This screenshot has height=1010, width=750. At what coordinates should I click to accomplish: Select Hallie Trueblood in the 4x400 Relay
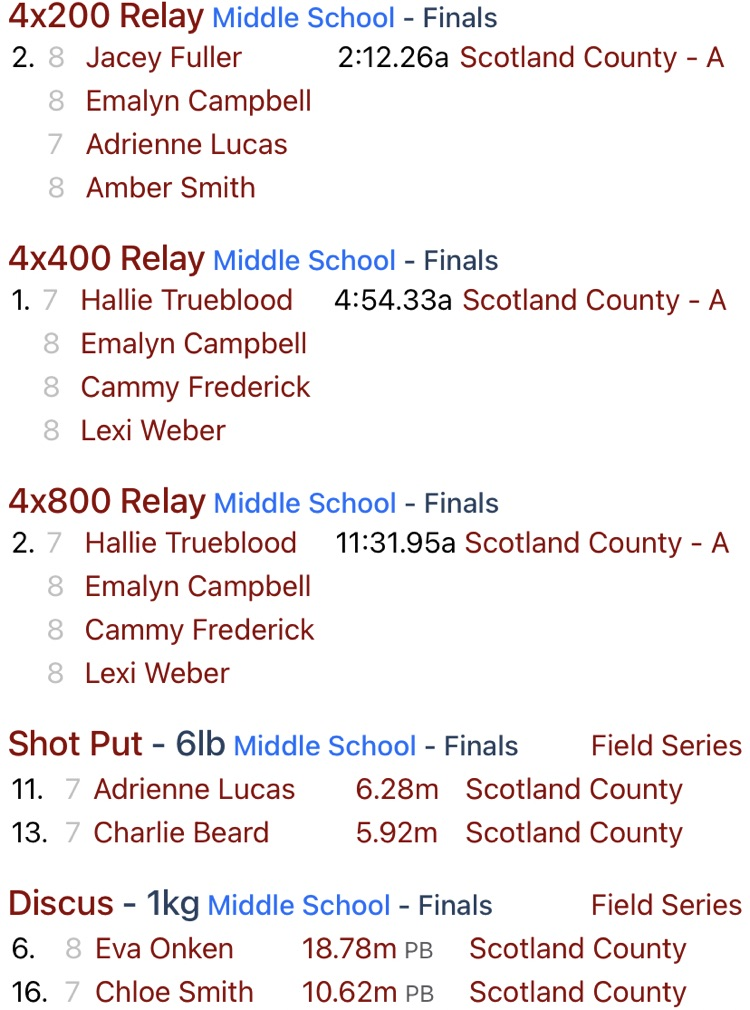[x=186, y=301]
